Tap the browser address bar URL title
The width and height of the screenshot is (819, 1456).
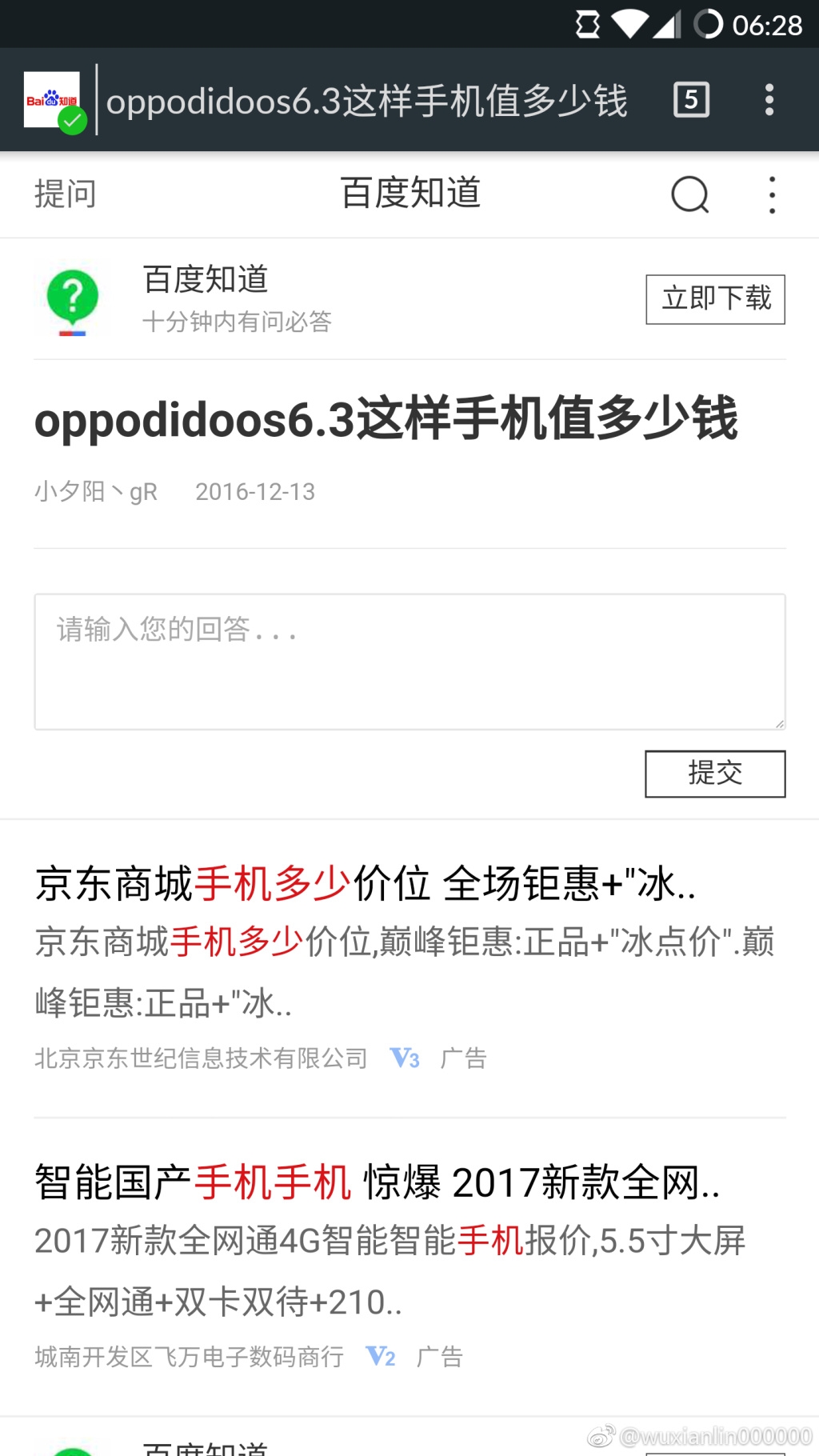[x=366, y=101]
